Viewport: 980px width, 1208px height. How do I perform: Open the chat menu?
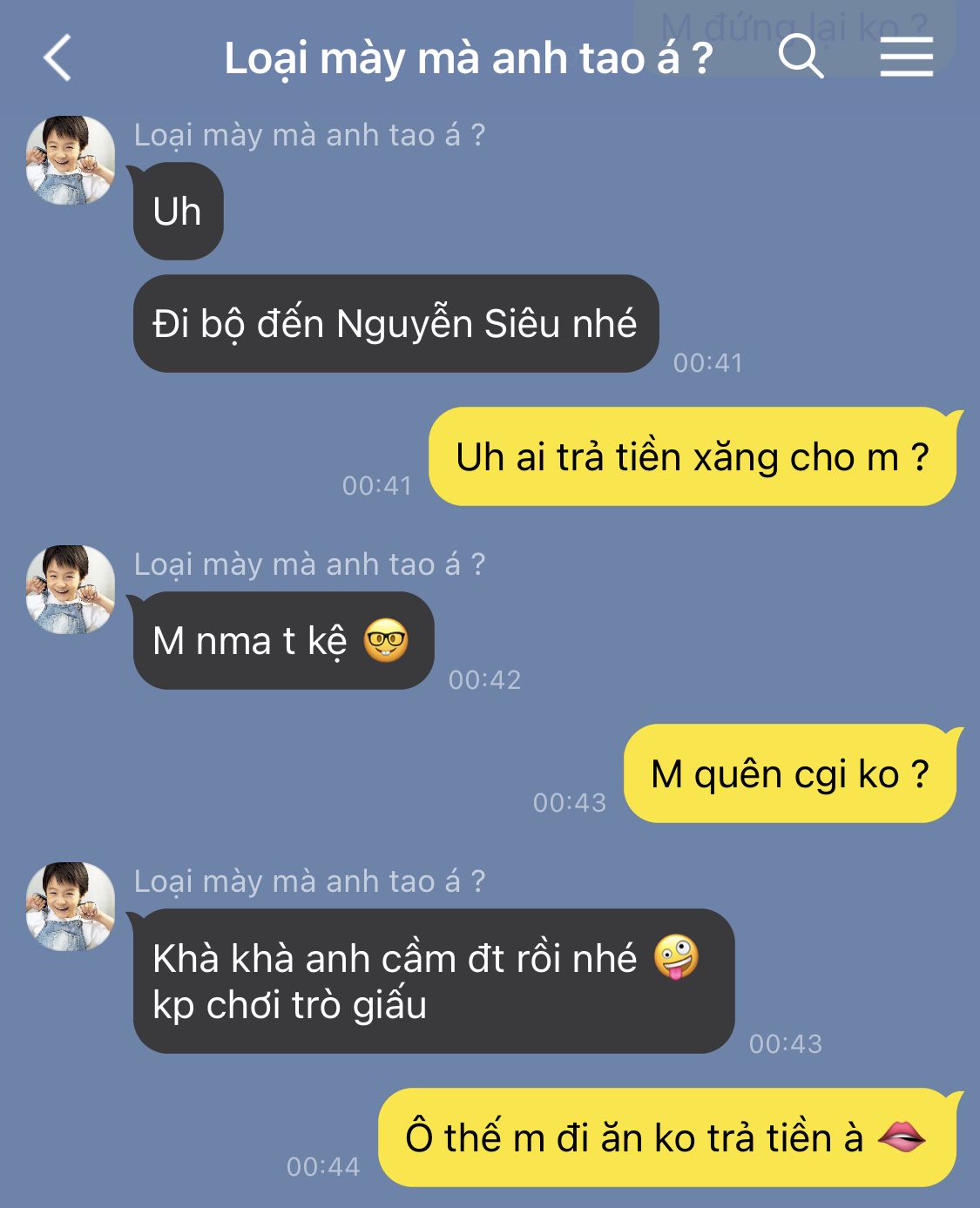click(x=906, y=57)
